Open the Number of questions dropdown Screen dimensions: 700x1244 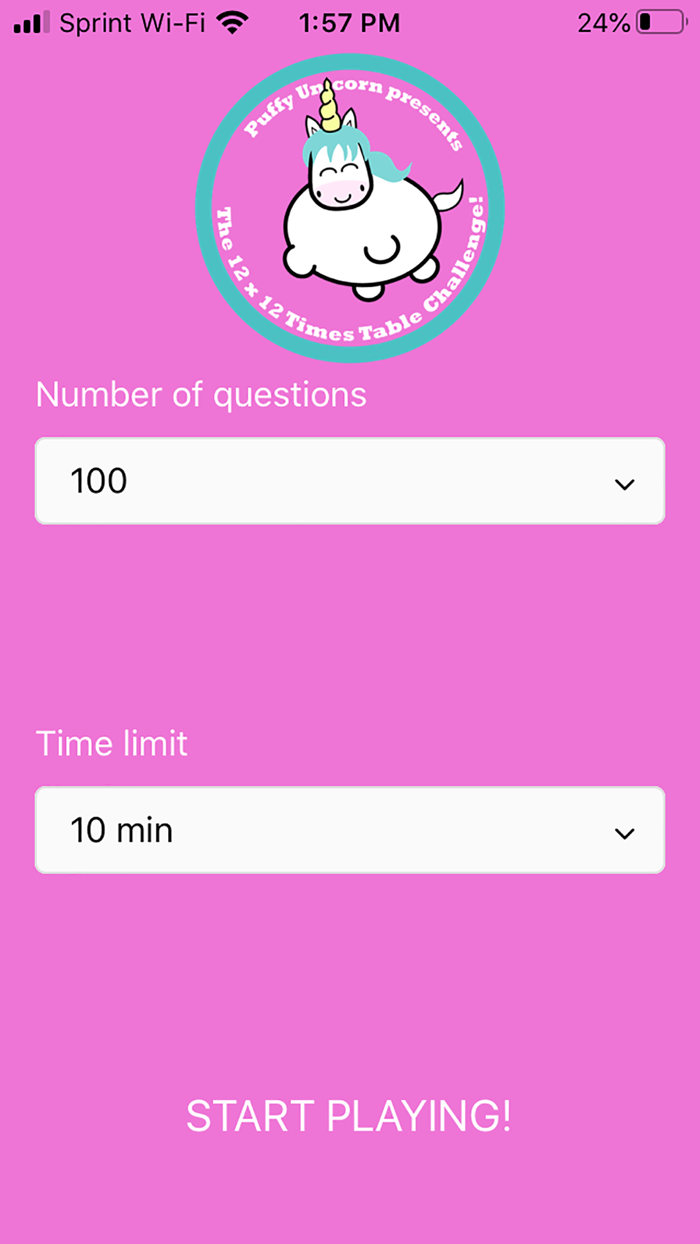point(350,481)
